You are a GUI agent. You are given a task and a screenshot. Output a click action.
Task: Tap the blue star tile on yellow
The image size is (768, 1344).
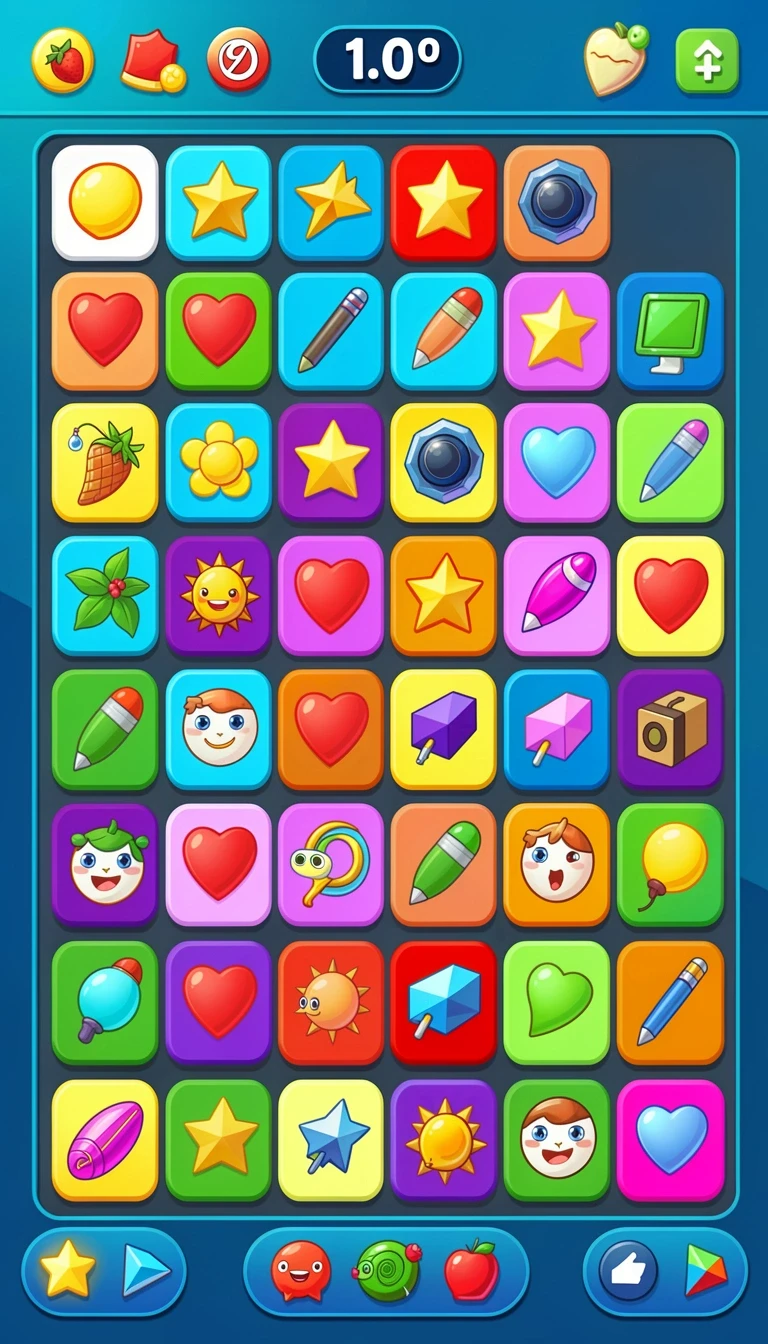(331, 1139)
